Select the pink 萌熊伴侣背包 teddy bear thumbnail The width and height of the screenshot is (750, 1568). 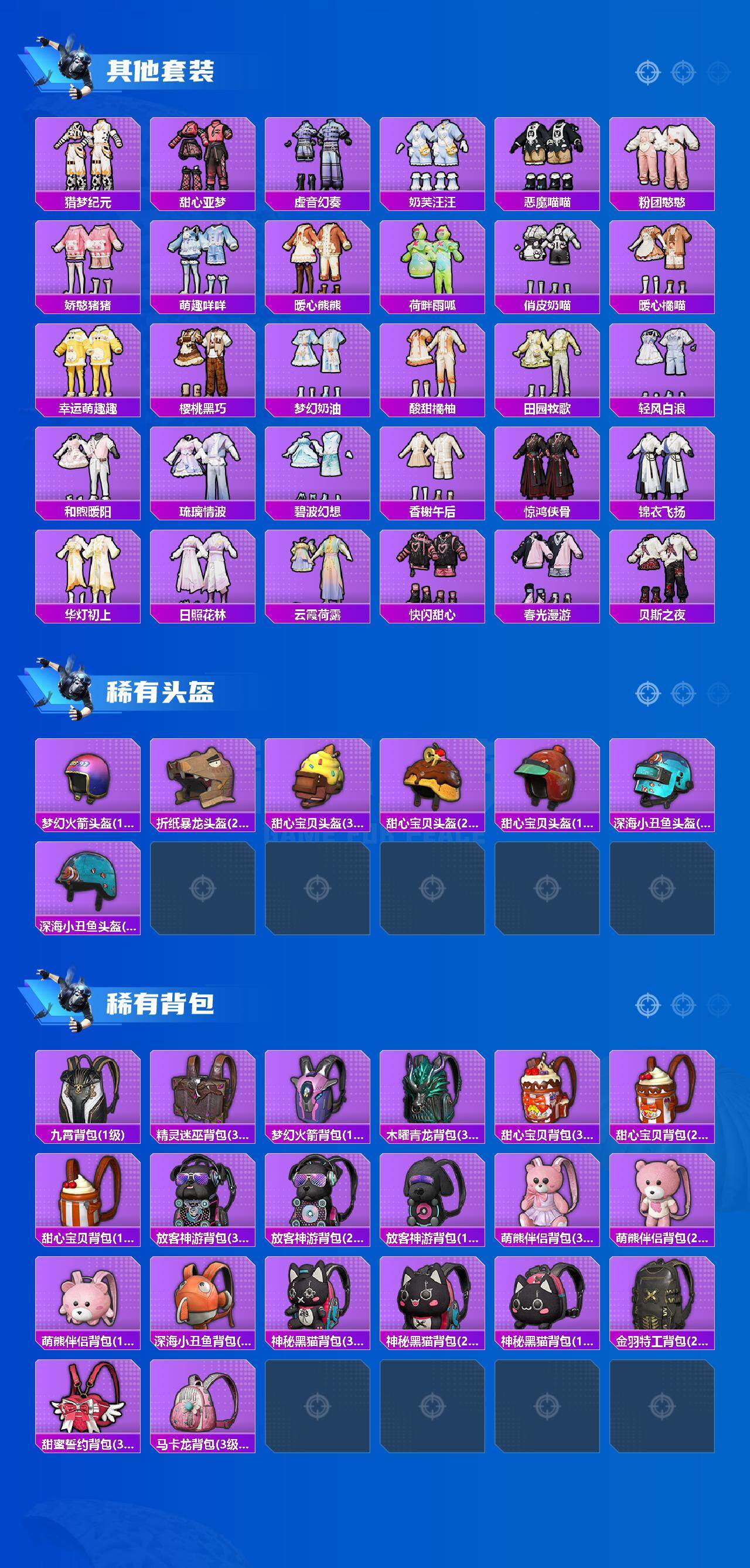click(x=663, y=1193)
